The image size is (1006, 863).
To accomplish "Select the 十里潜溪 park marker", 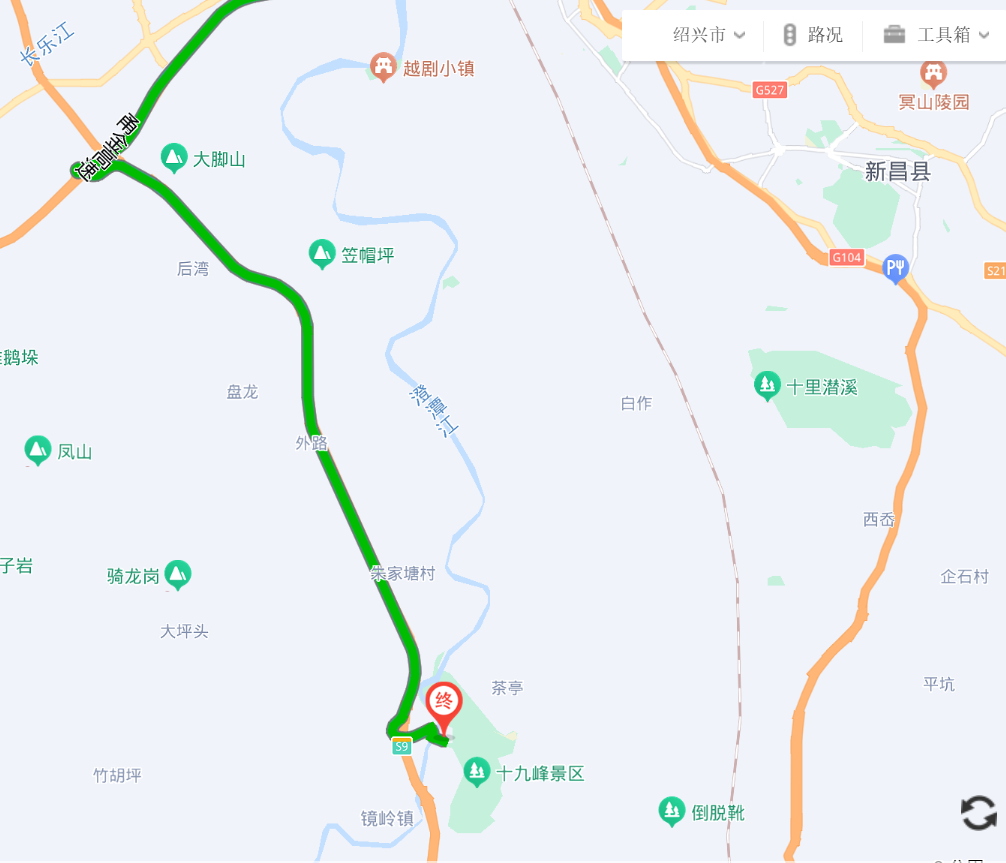I will pos(767,386).
